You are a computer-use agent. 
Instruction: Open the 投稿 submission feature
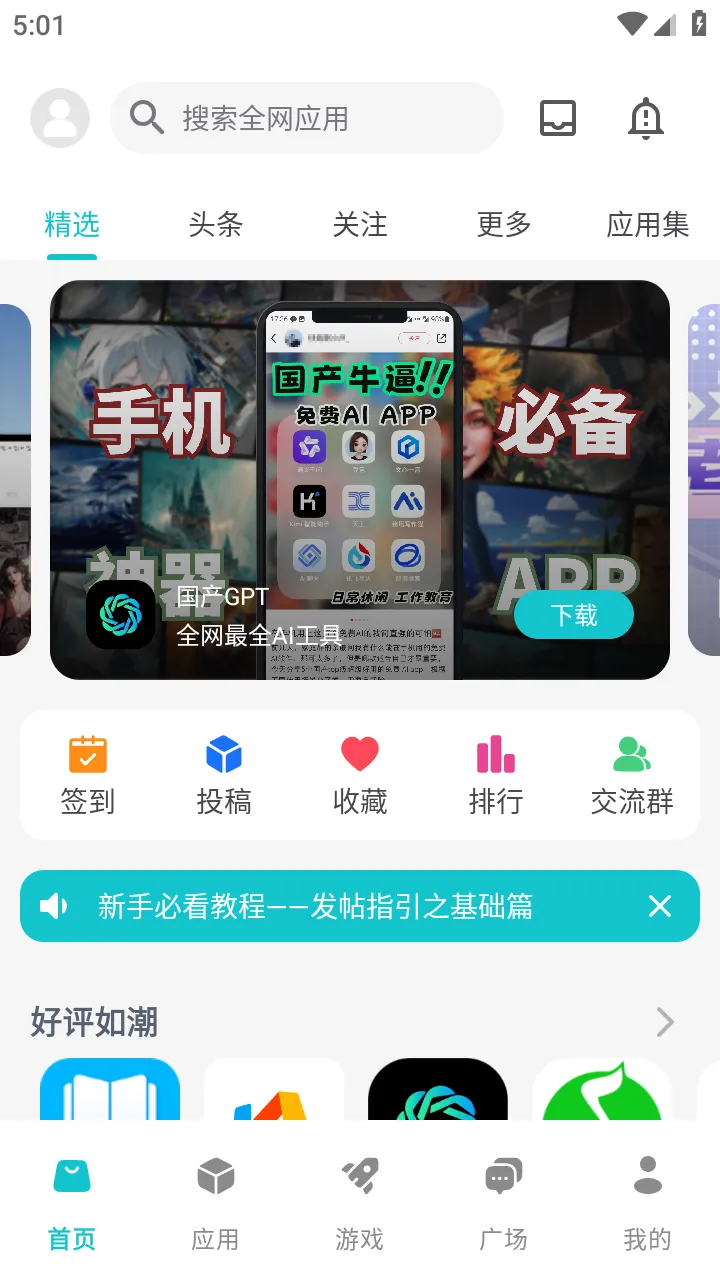click(224, 772)
